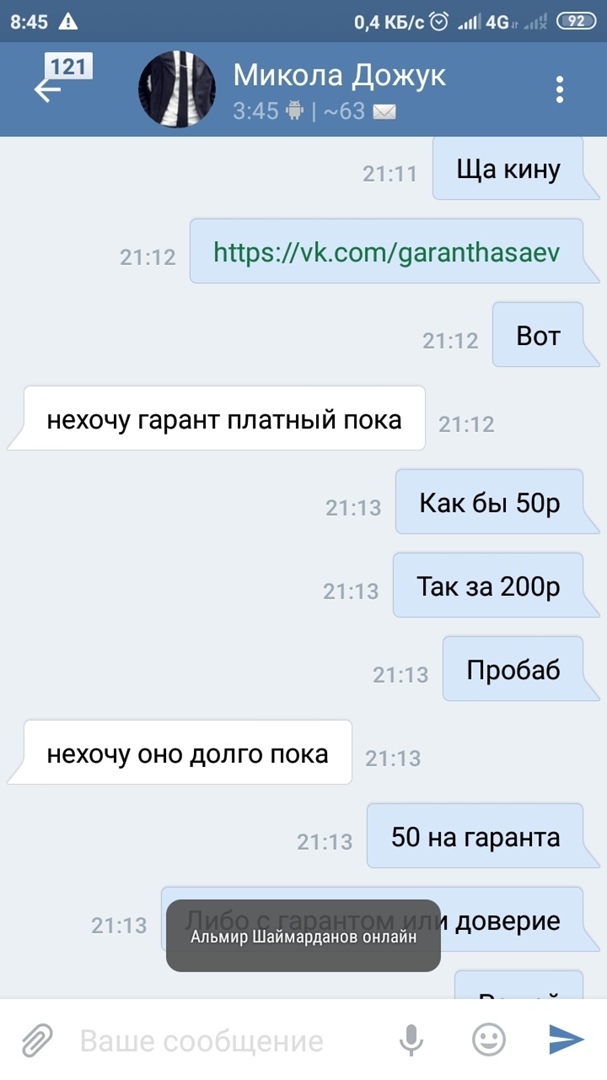The height and width of the screenshot is (1080, 607).
Task: Open the vk.com/garanthasaev link
Action: (386, 252)
